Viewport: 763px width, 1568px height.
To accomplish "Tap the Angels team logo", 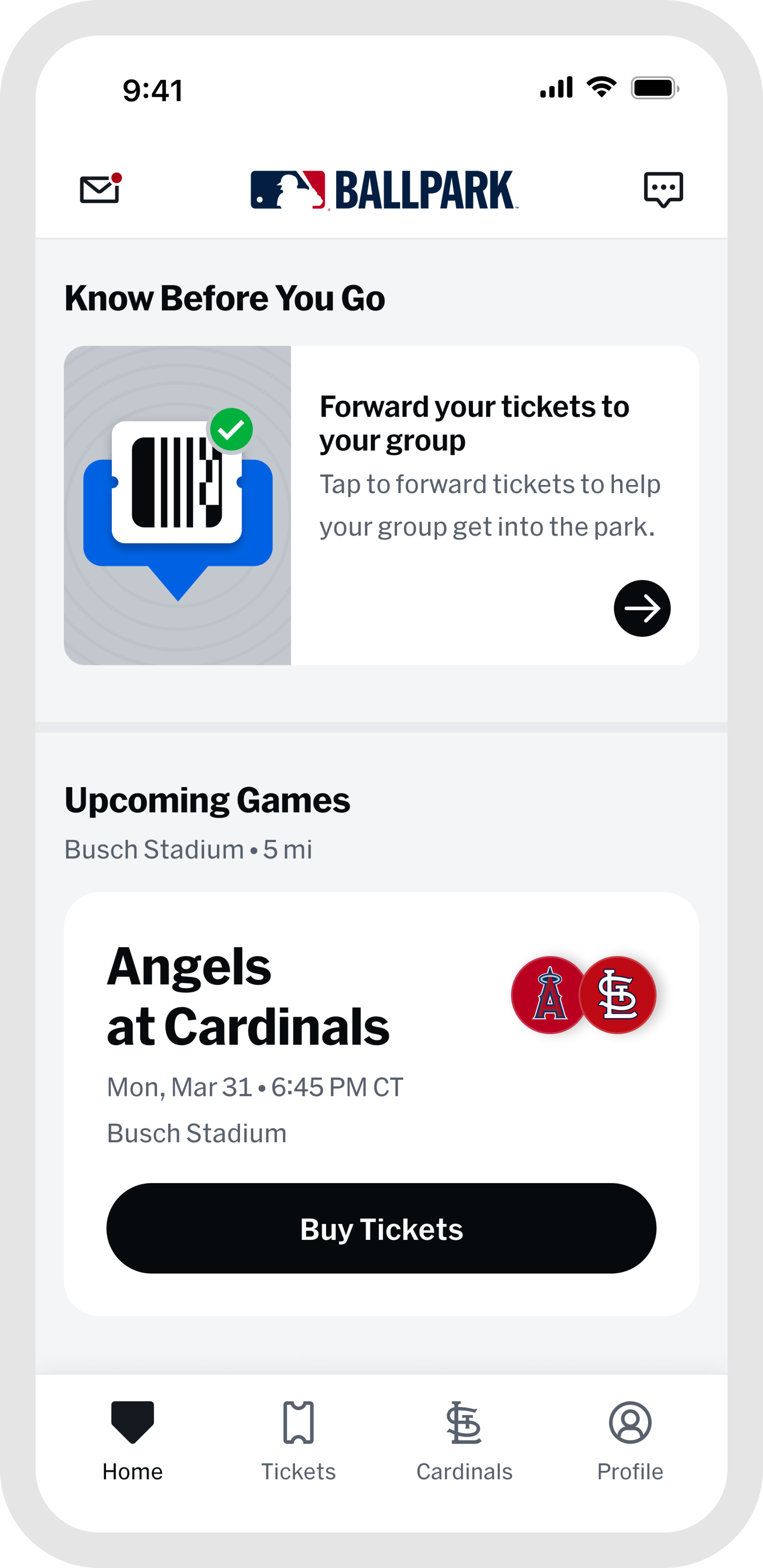I will [x=547, y=995].
